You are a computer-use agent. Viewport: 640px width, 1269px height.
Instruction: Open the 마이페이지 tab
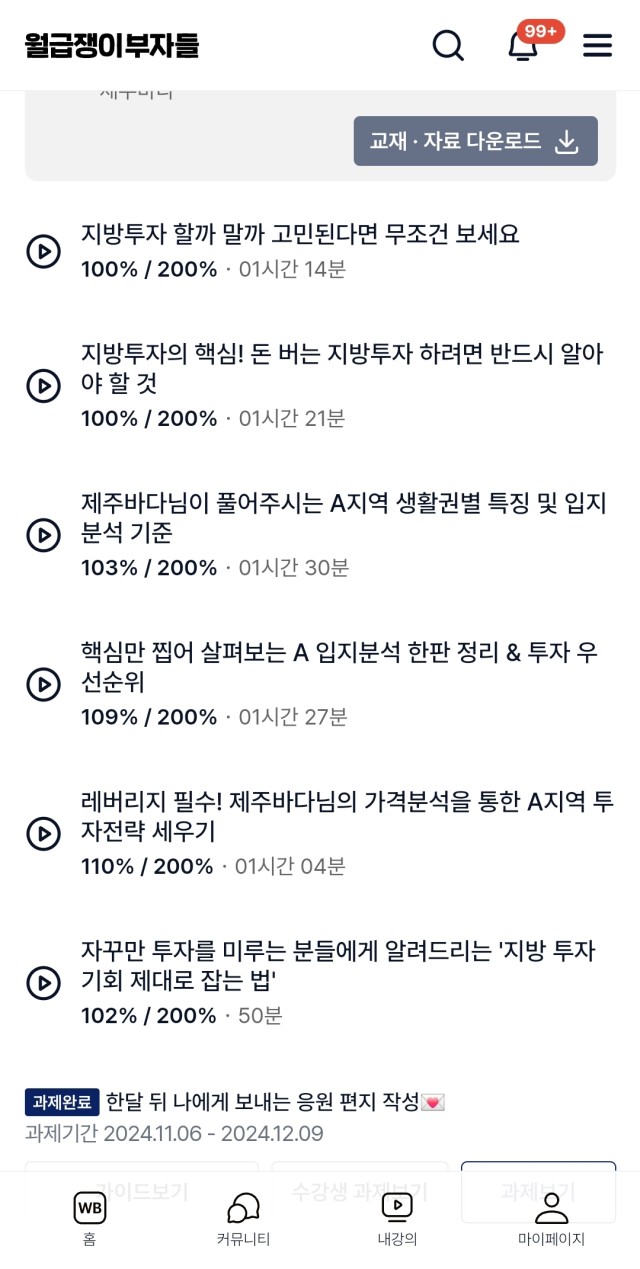click(551, 1219)
